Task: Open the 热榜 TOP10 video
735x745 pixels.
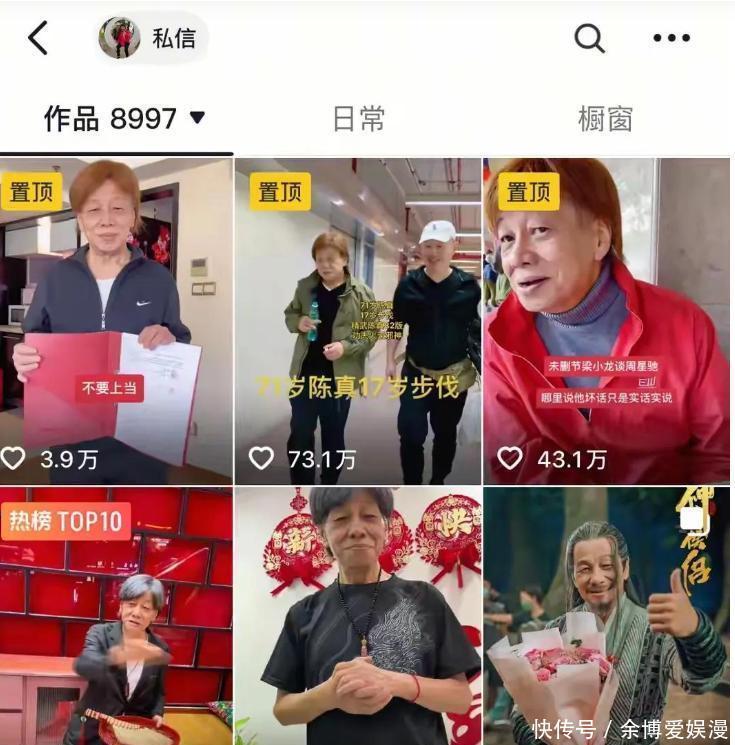Action: [x=115, y=617]
